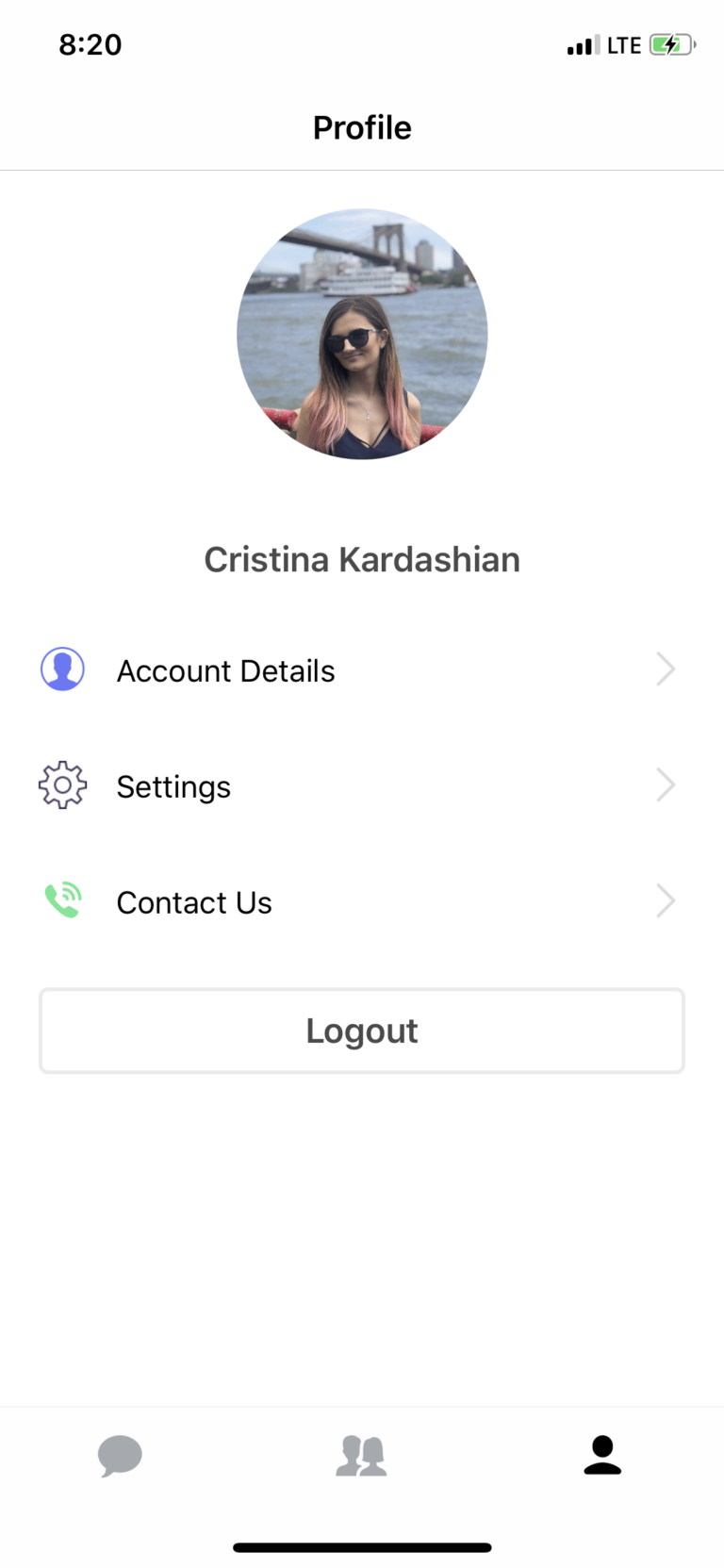This screenshot has width=724, height=1568.
Task: Tap the profile person icon in tab bar
Action: click(602, 1456)
